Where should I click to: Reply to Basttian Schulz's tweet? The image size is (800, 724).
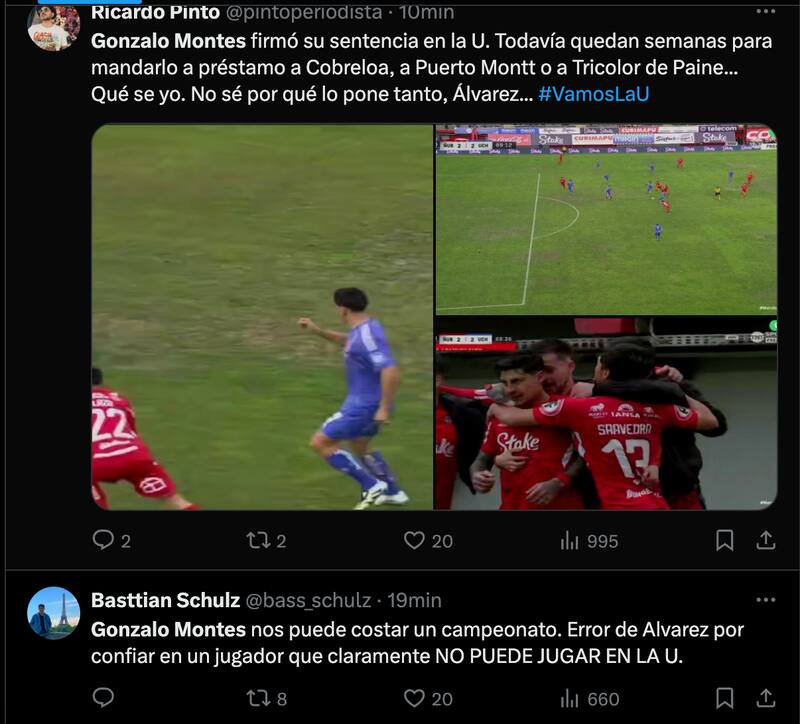coord(103,698)
